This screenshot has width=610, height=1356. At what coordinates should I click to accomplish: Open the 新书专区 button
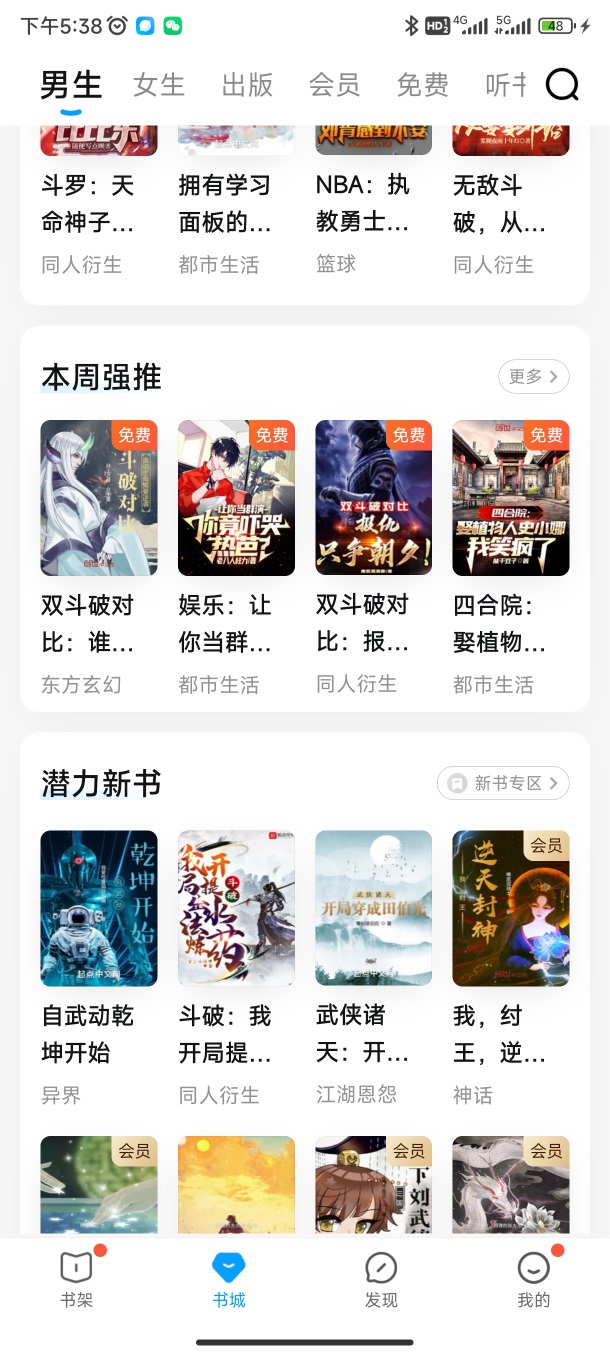click(503, 783)
